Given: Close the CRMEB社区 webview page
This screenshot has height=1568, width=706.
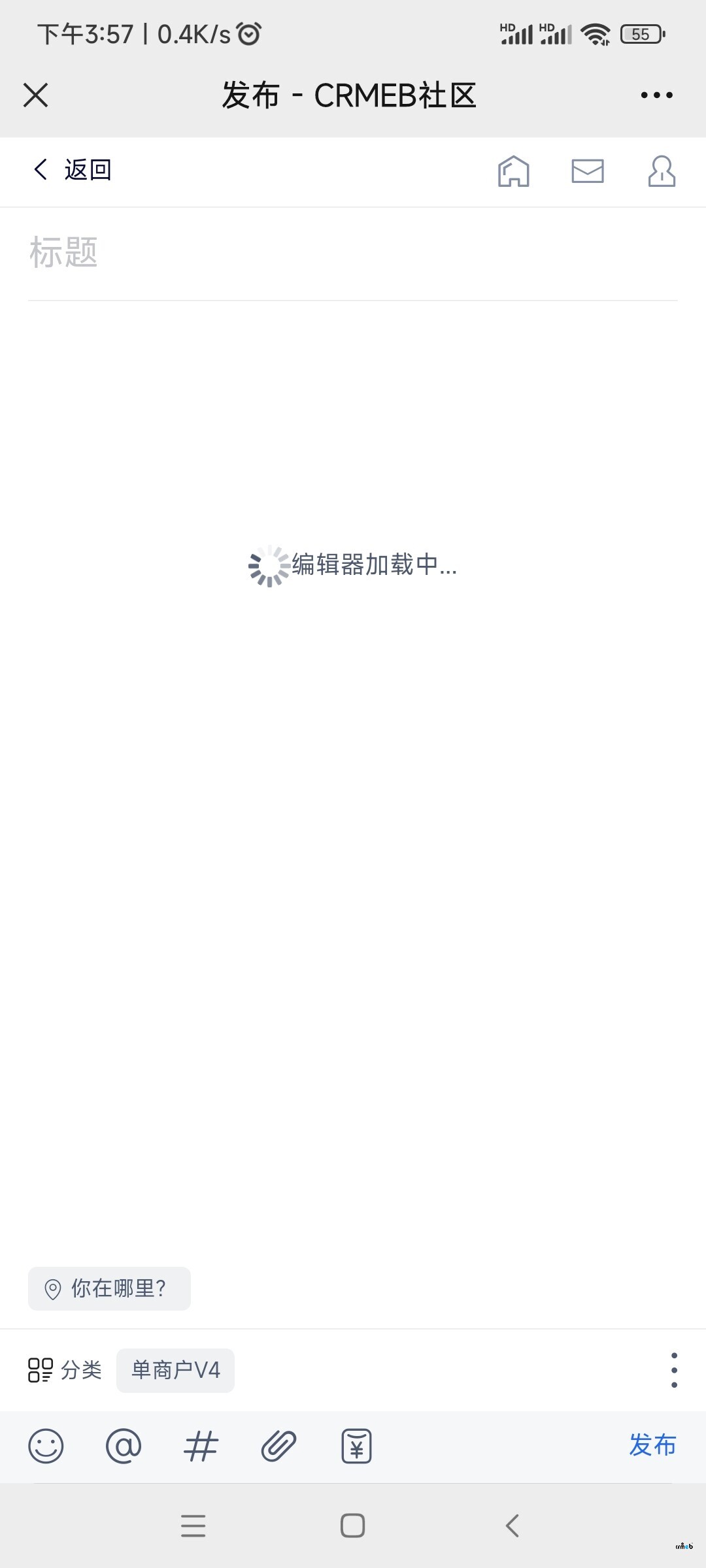Looking at the screenshot, I should tap(35, 95).
